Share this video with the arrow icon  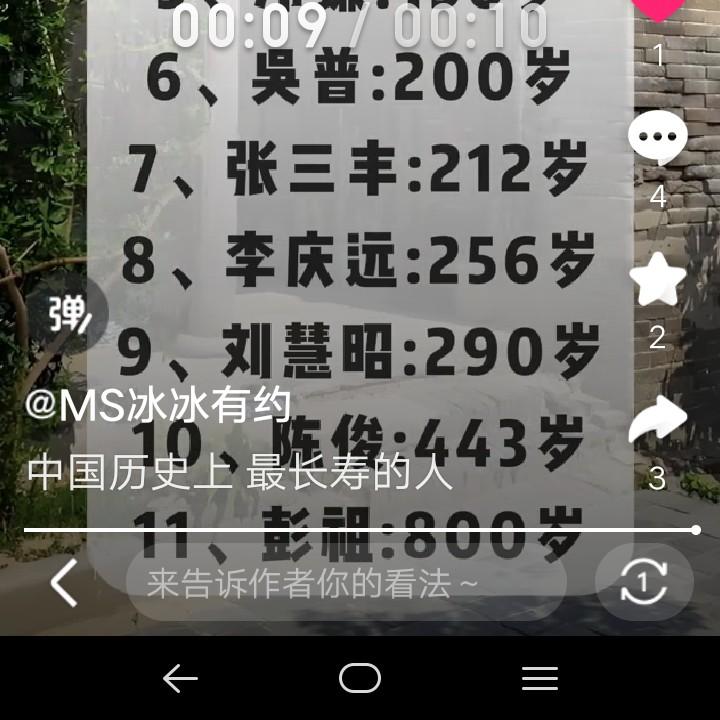click(657, 422)
